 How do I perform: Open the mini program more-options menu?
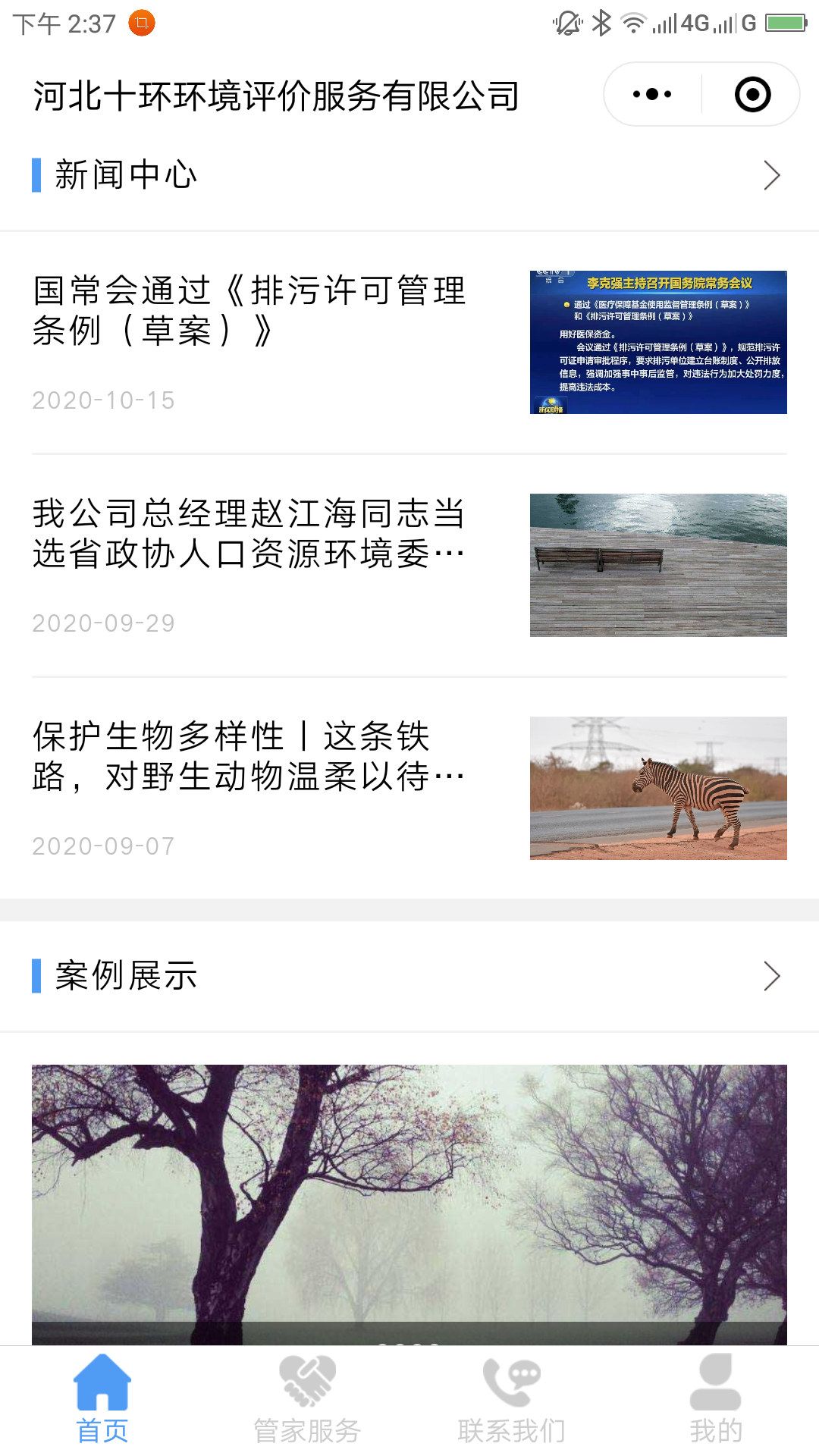pos(652,95)
